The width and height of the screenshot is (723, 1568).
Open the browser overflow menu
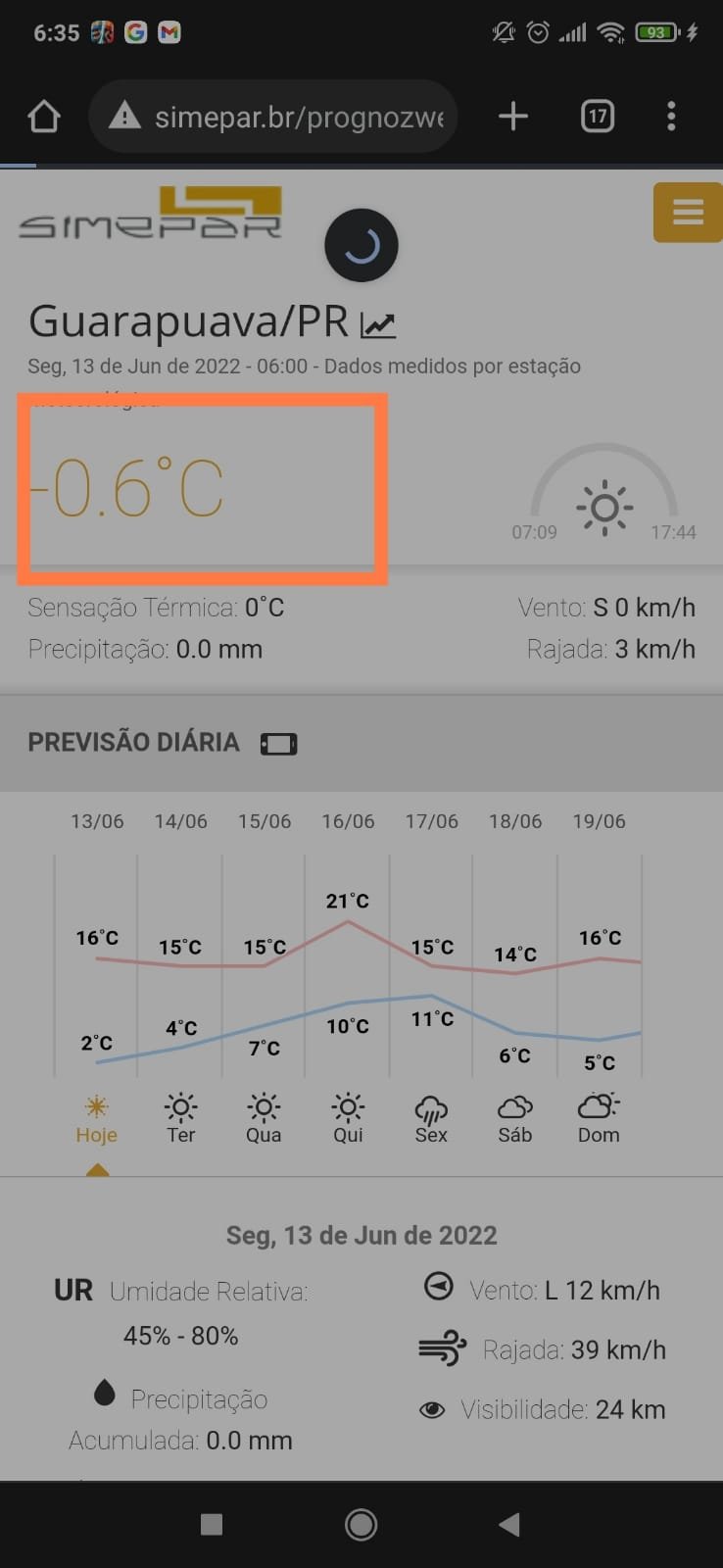[x=671, y=117]
